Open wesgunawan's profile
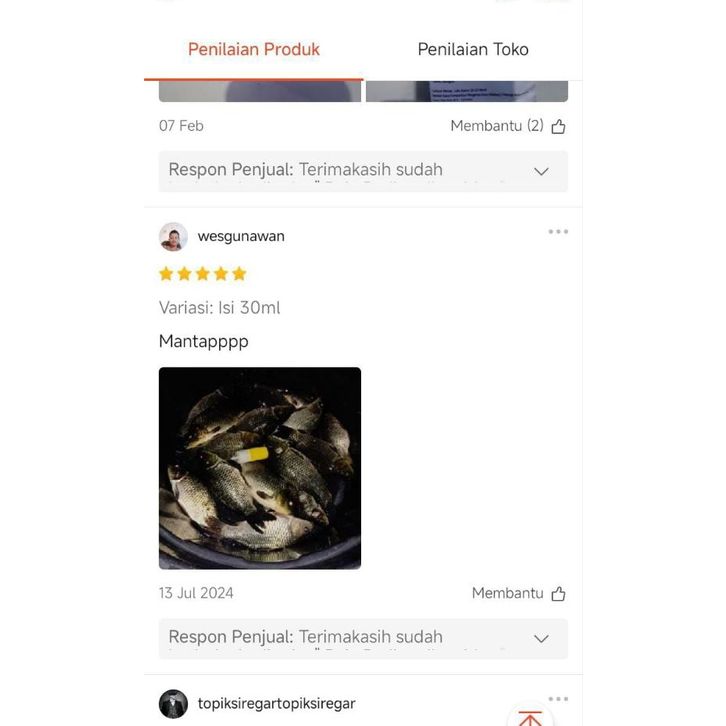This screenshot has height=726, width=726. coord(173,237)
